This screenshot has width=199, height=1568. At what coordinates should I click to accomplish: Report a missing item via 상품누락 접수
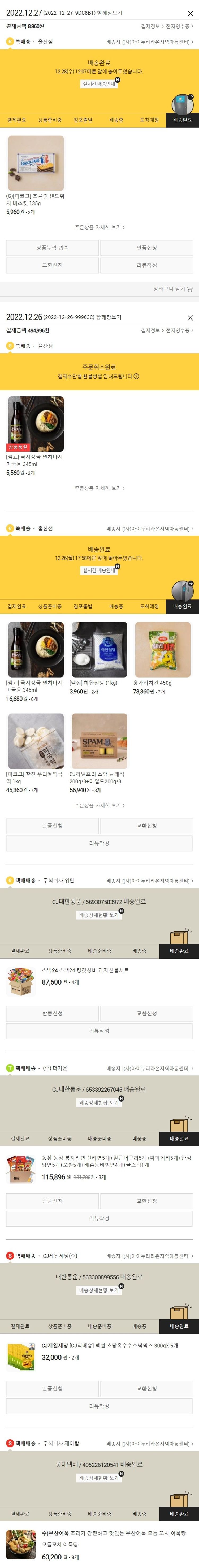tap(52, 248)
